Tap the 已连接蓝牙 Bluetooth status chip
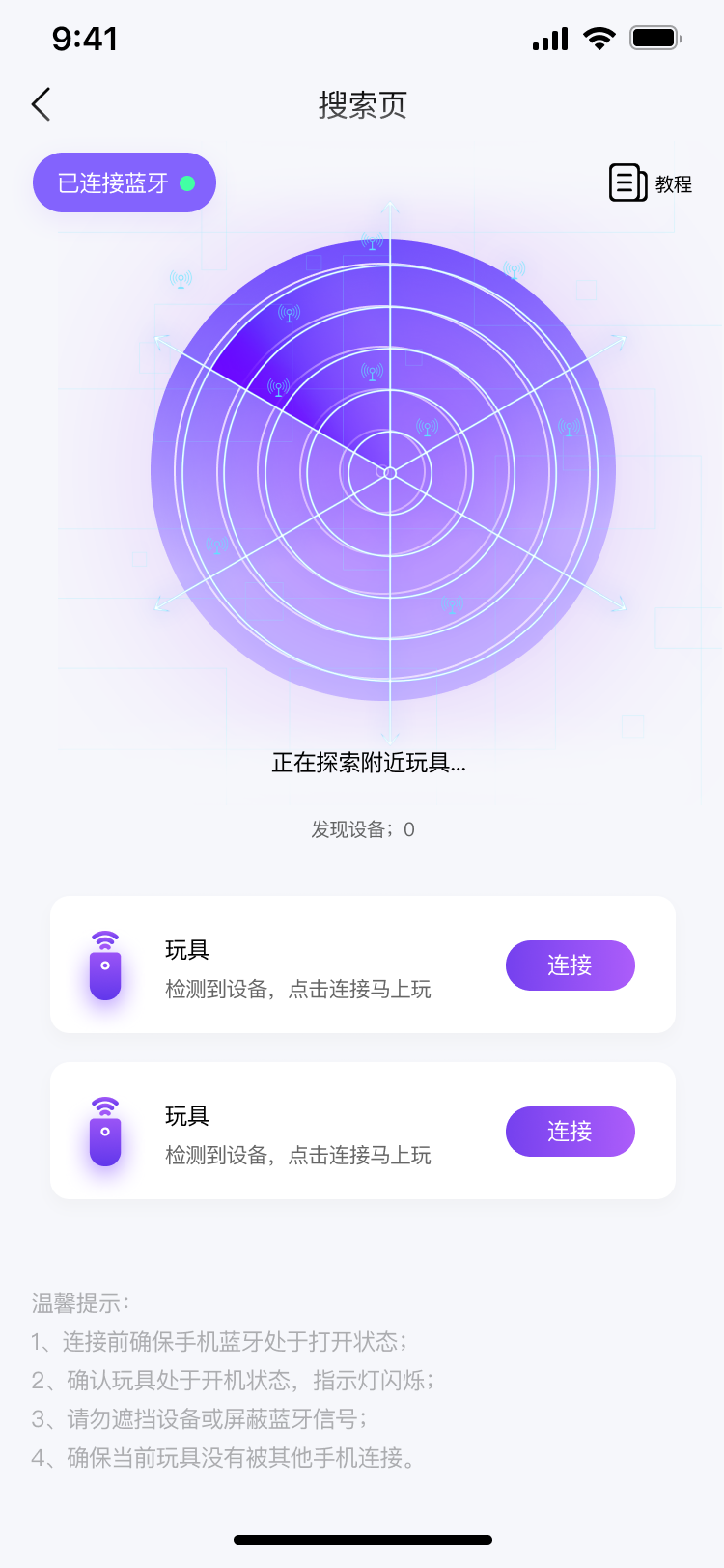 125,182
